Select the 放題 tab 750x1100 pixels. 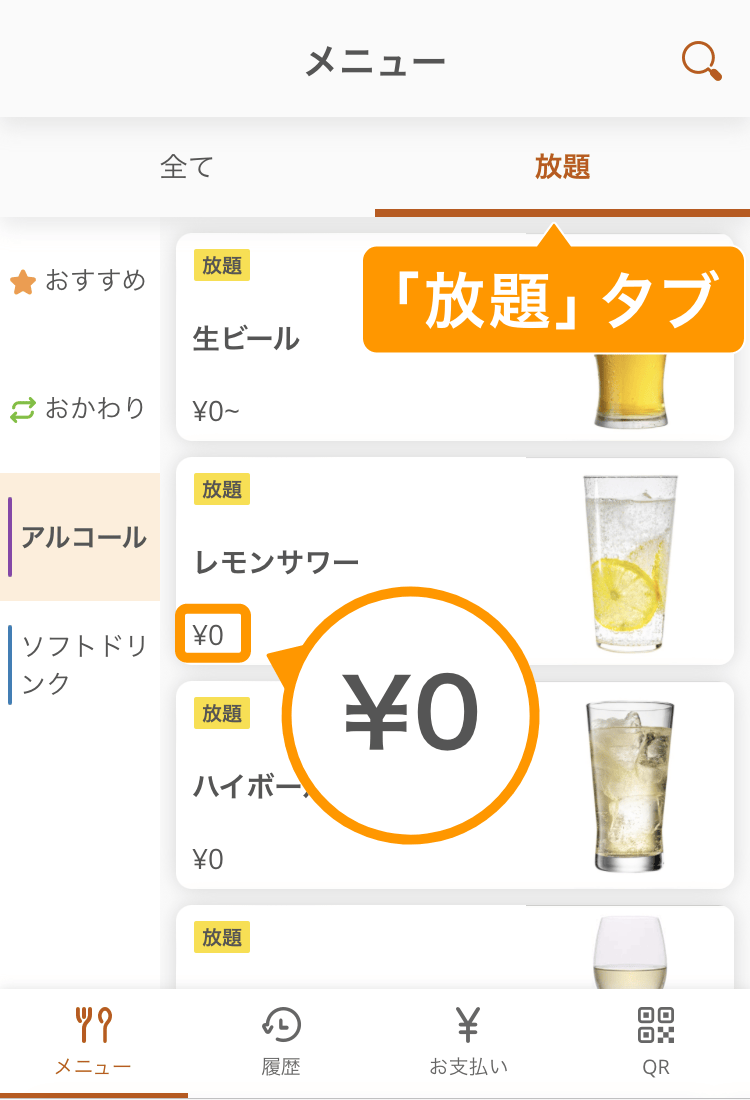tap(562, 167)
